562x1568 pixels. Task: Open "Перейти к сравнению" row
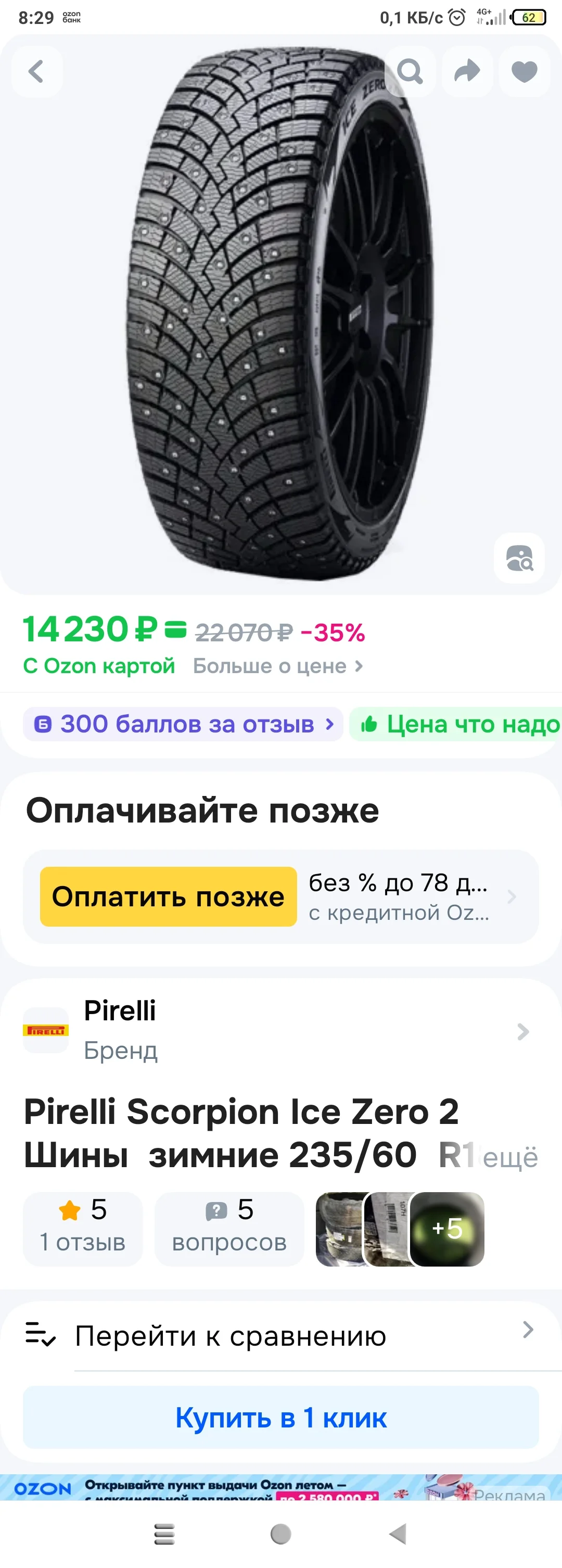tap(281, 1336)
